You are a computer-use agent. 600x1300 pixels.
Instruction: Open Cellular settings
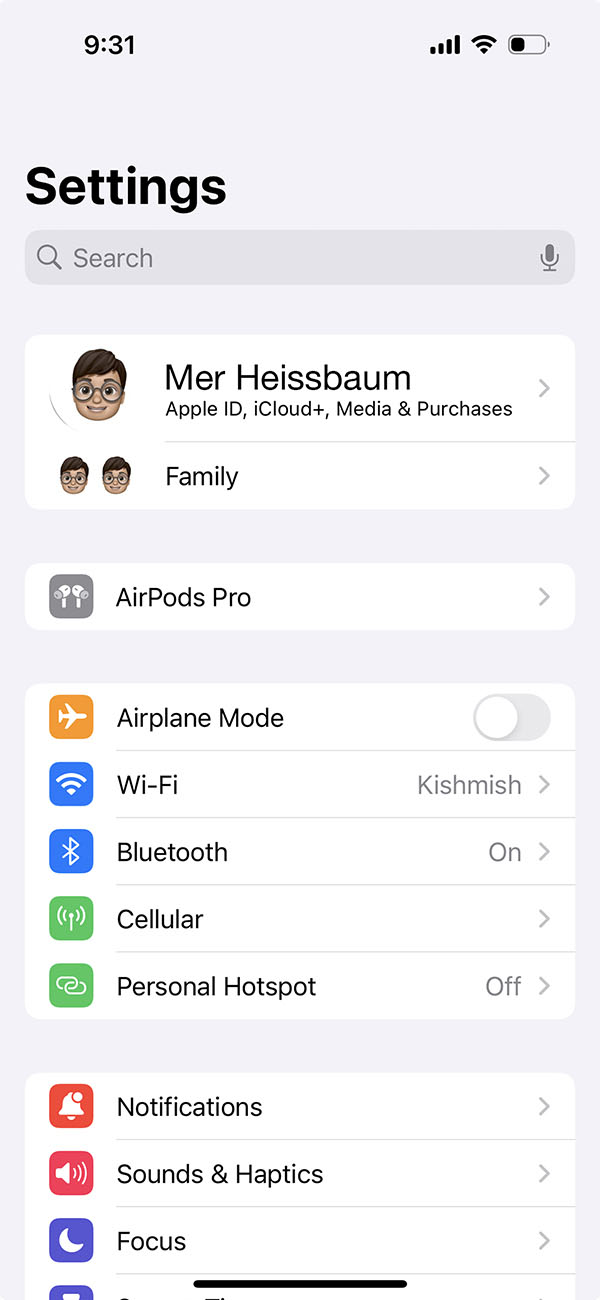pos(300,919)
